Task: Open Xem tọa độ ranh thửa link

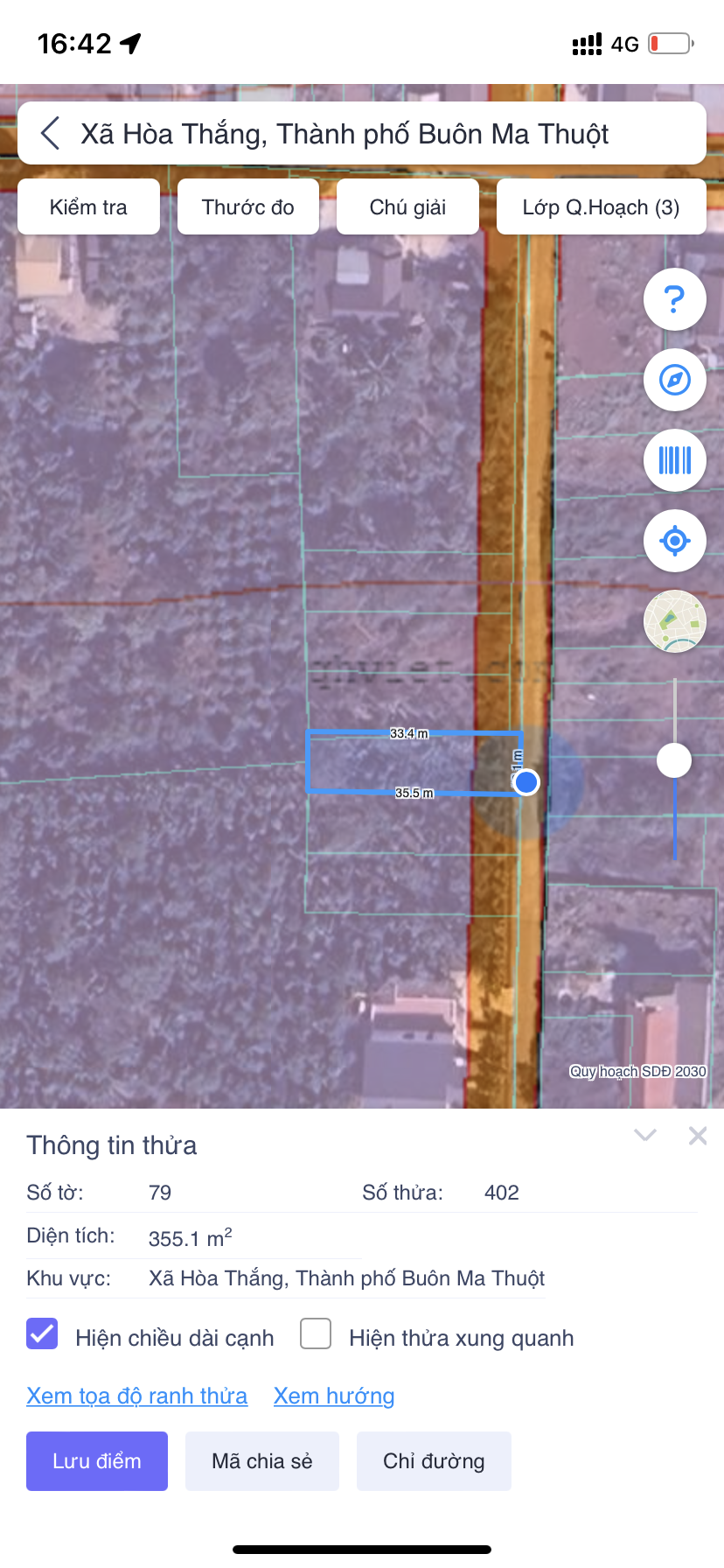Action: 136,1396
